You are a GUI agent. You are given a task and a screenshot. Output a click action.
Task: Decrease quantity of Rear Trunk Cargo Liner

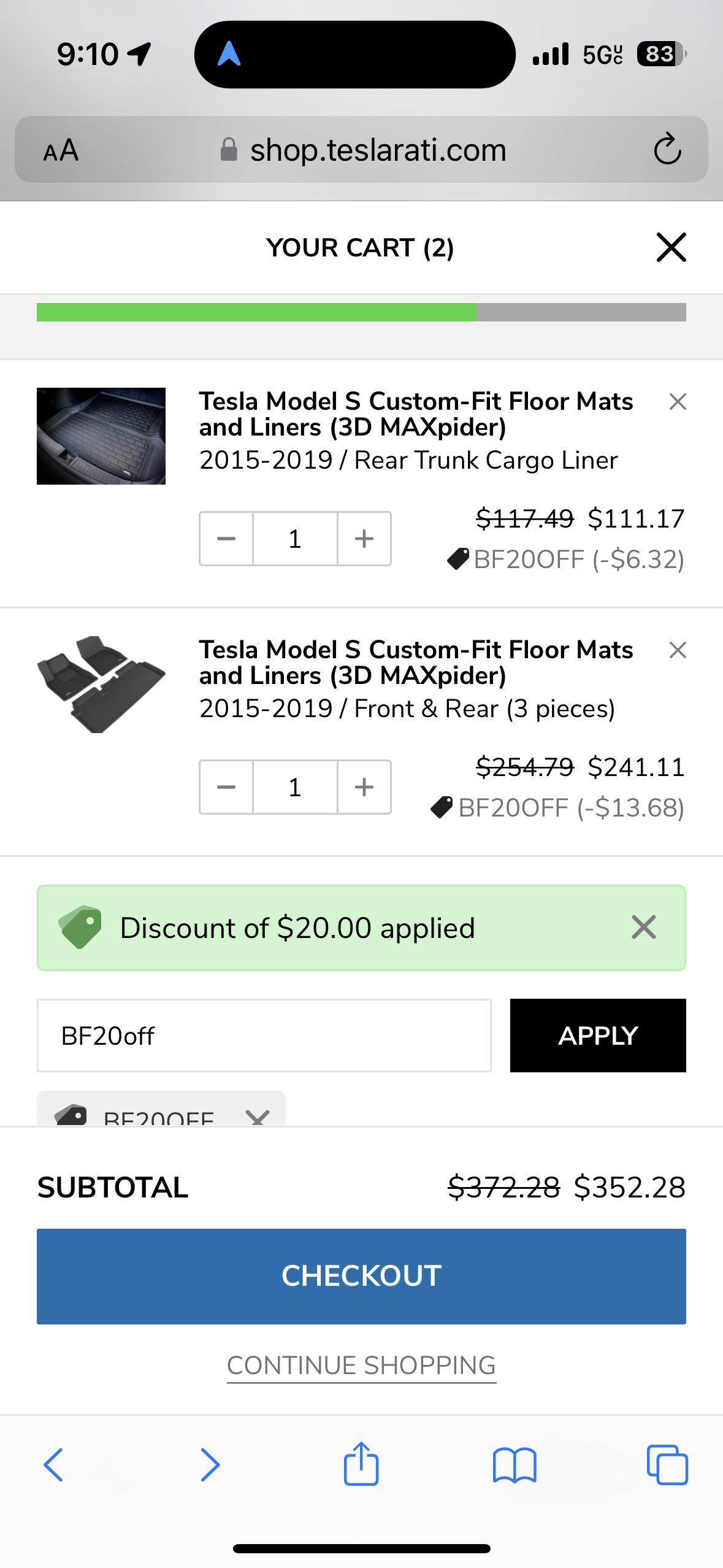(x=226, y=539)
